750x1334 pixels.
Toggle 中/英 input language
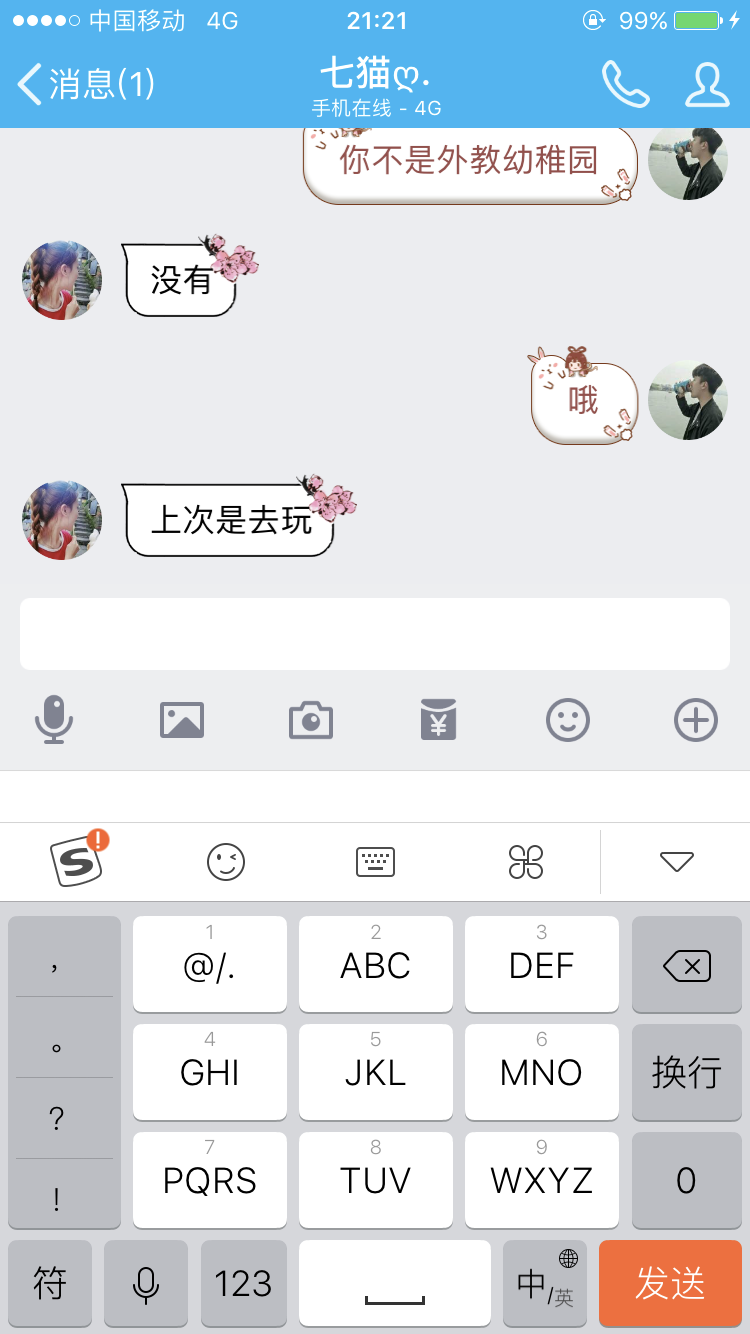click(545, 1283)
